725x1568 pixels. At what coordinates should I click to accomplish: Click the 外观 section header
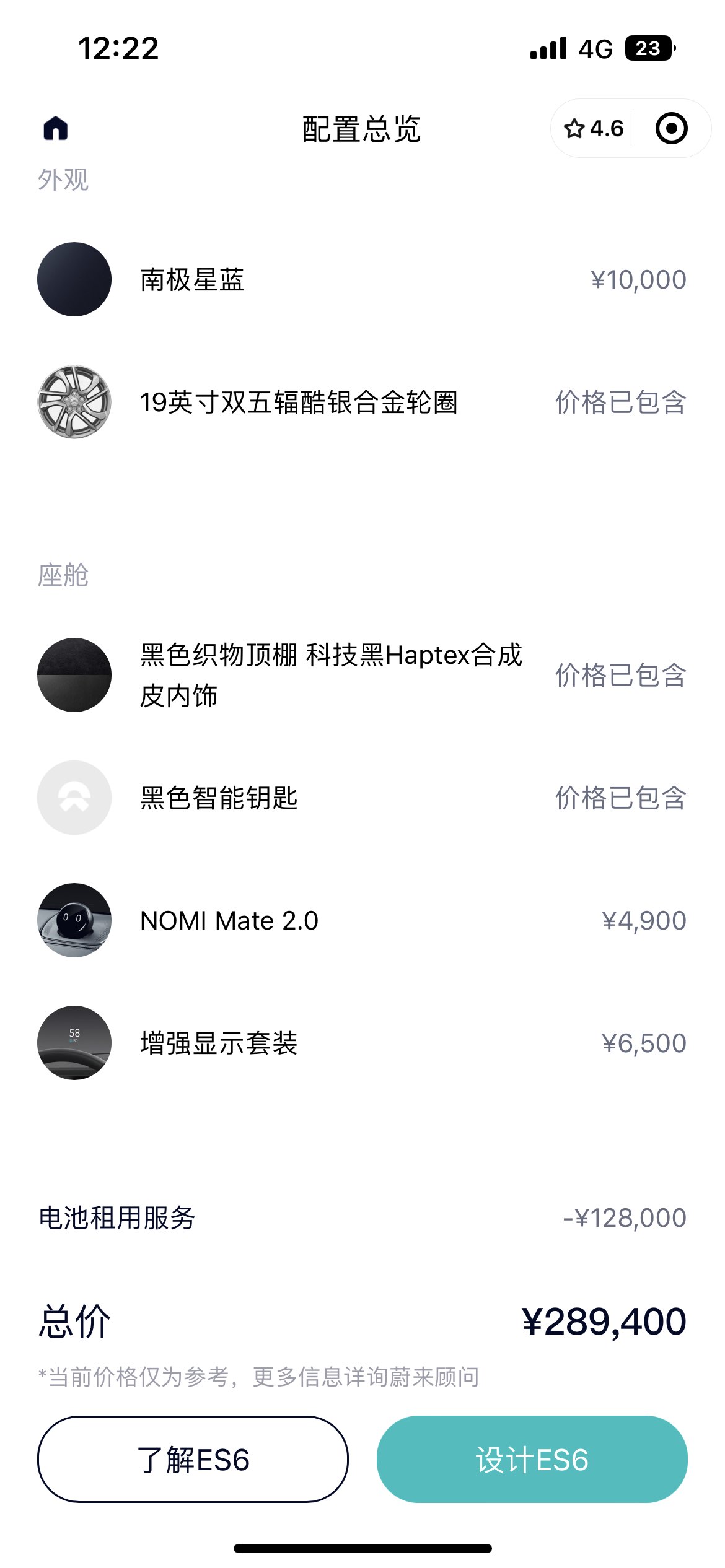click(x=64, y=180)
